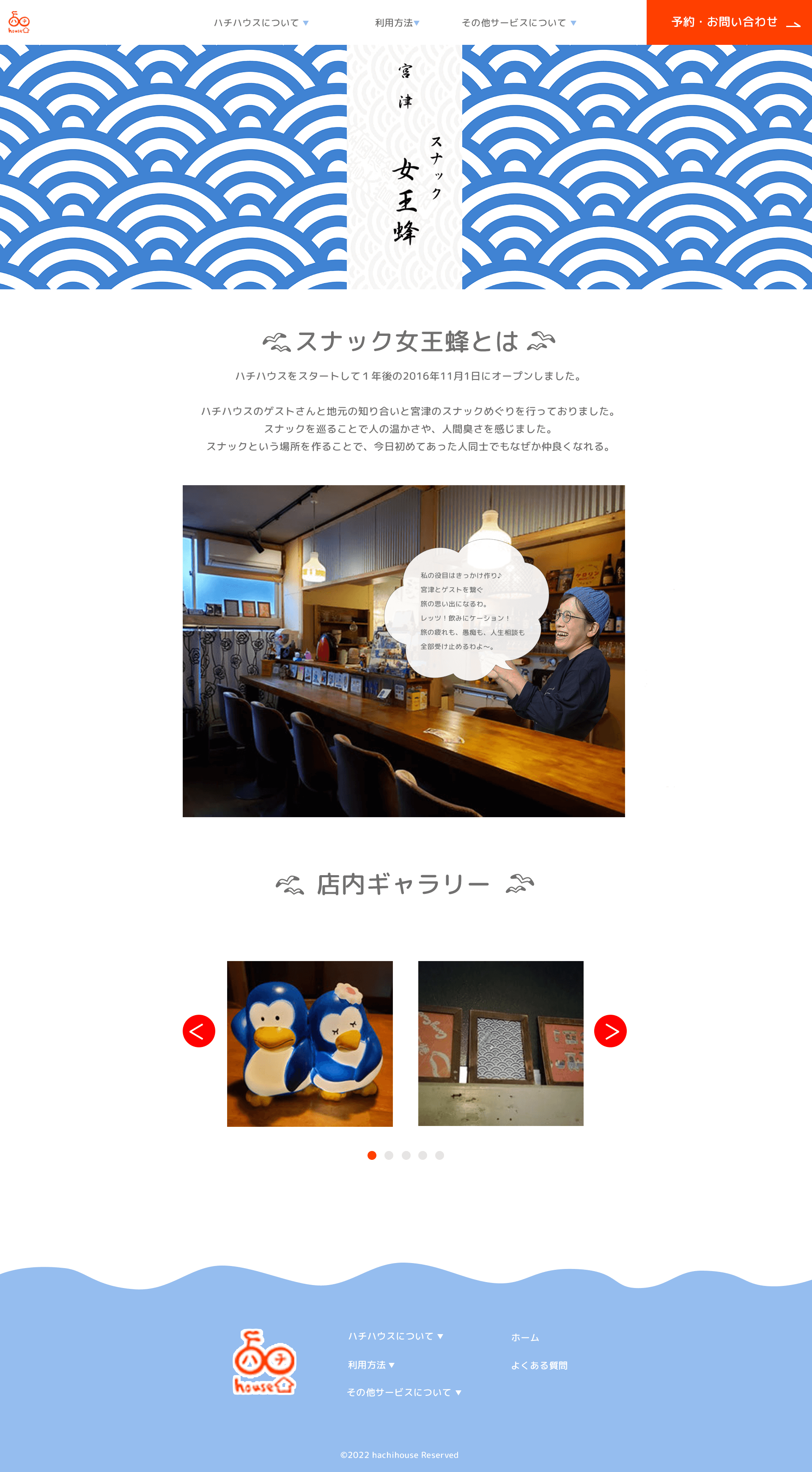
Task: Jump to the fifth gallery page dot
Action: 439,1156
